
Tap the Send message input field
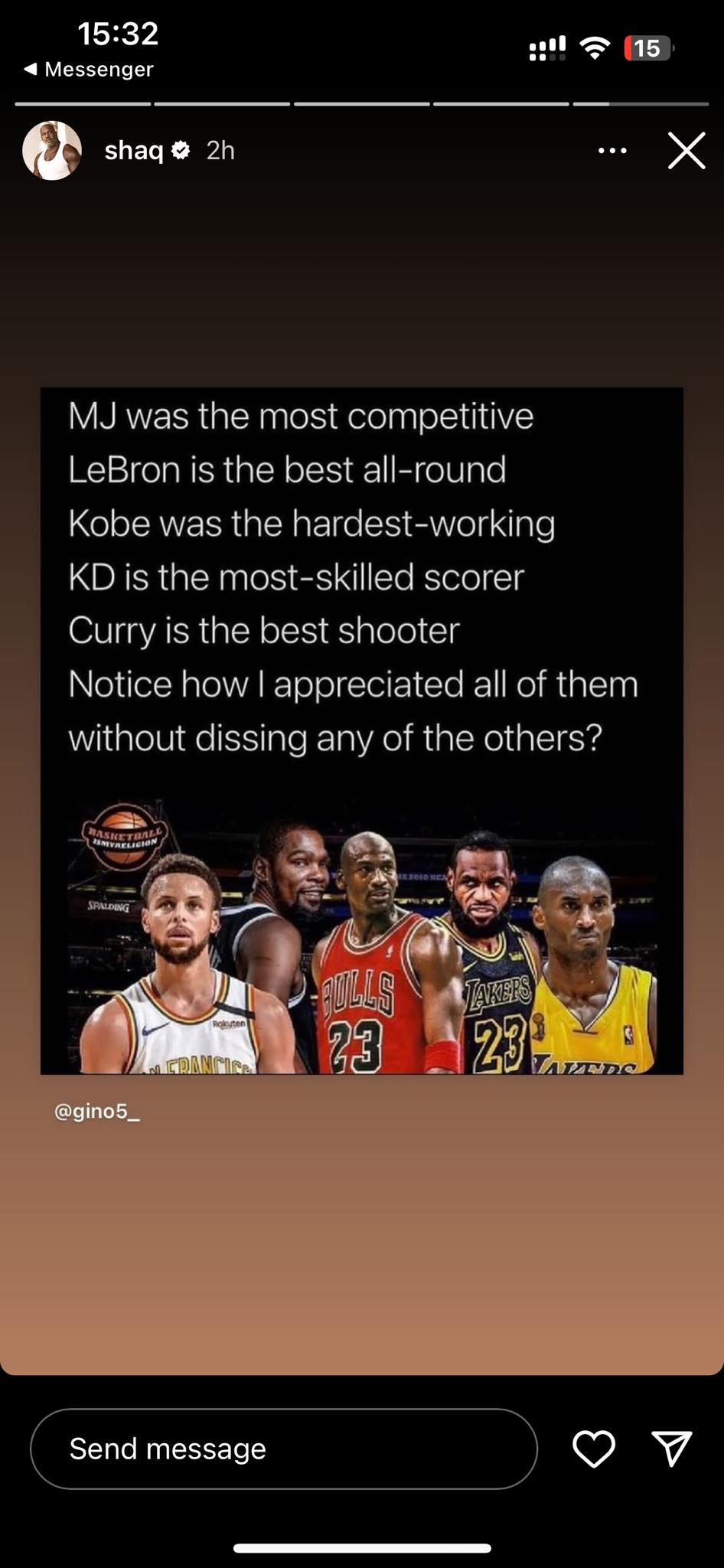[284, 1448]
